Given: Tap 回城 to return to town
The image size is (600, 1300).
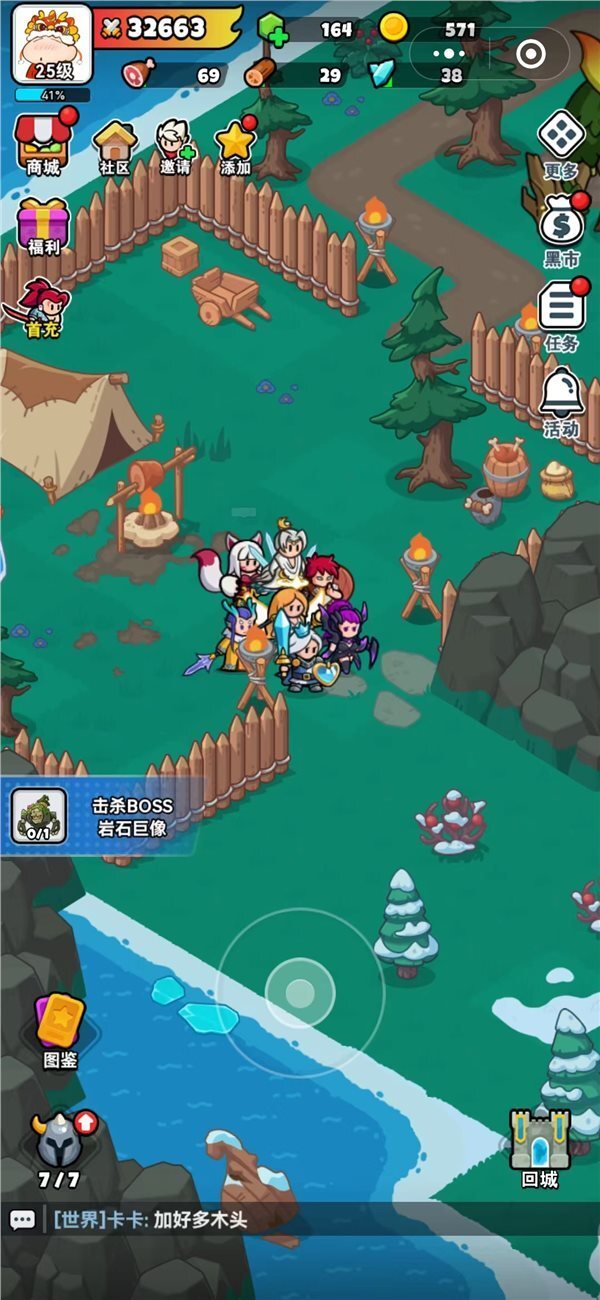Looking at the screenshot, I should coord(539,1147).
